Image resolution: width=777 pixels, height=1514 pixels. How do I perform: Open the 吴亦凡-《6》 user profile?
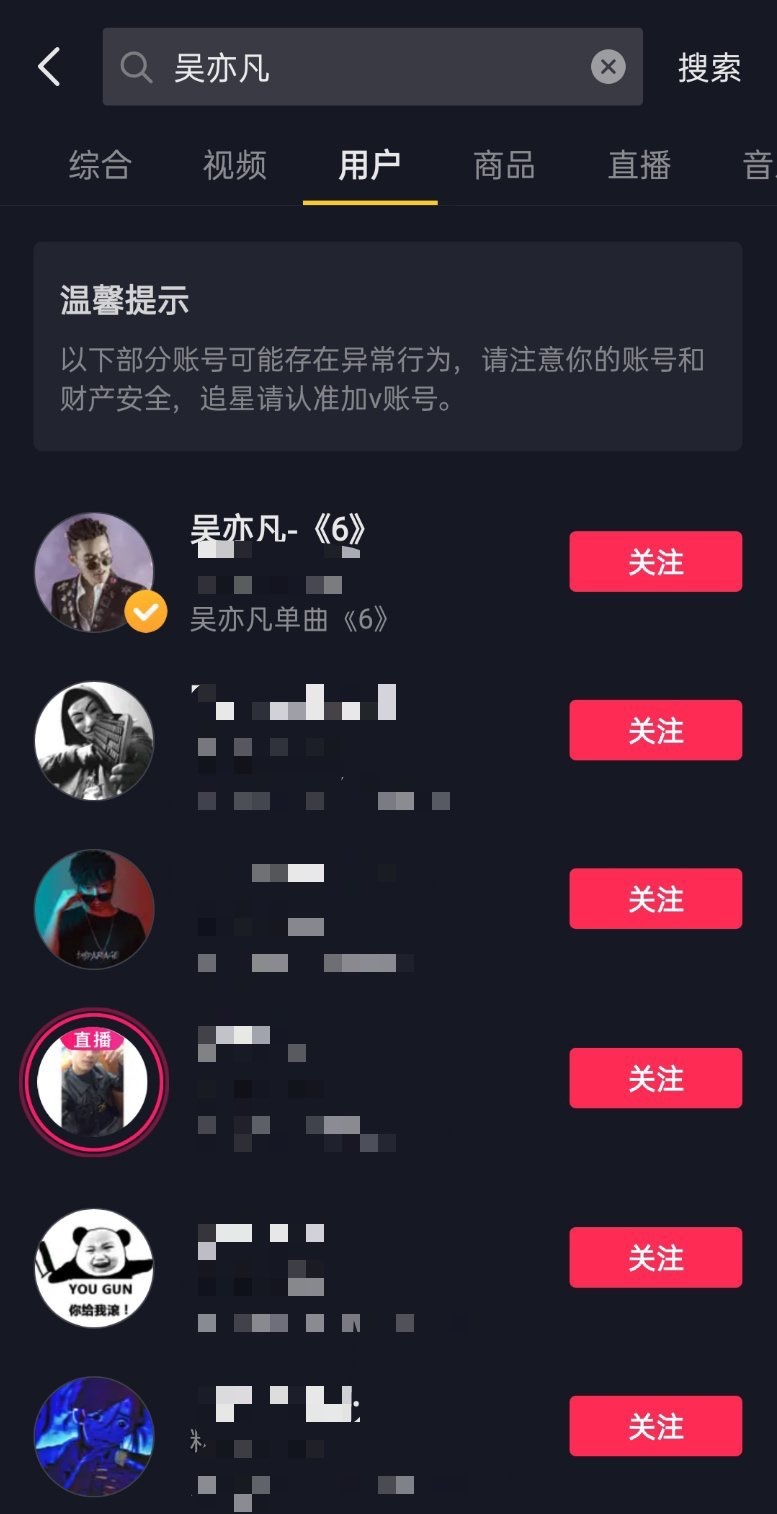278,531
